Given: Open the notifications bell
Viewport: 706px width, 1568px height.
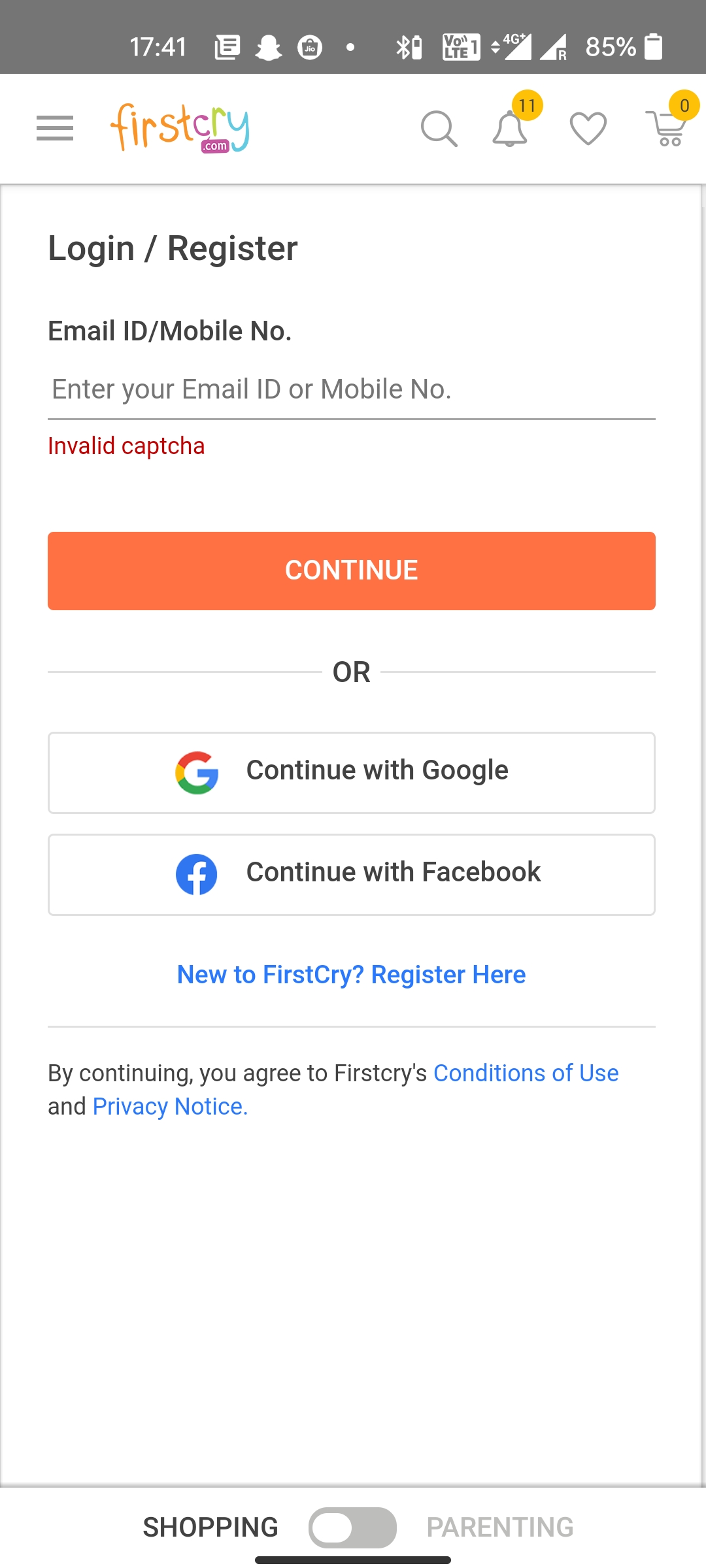Looking at the screenshot, I should pyautogui.click(x=510, y=128).
